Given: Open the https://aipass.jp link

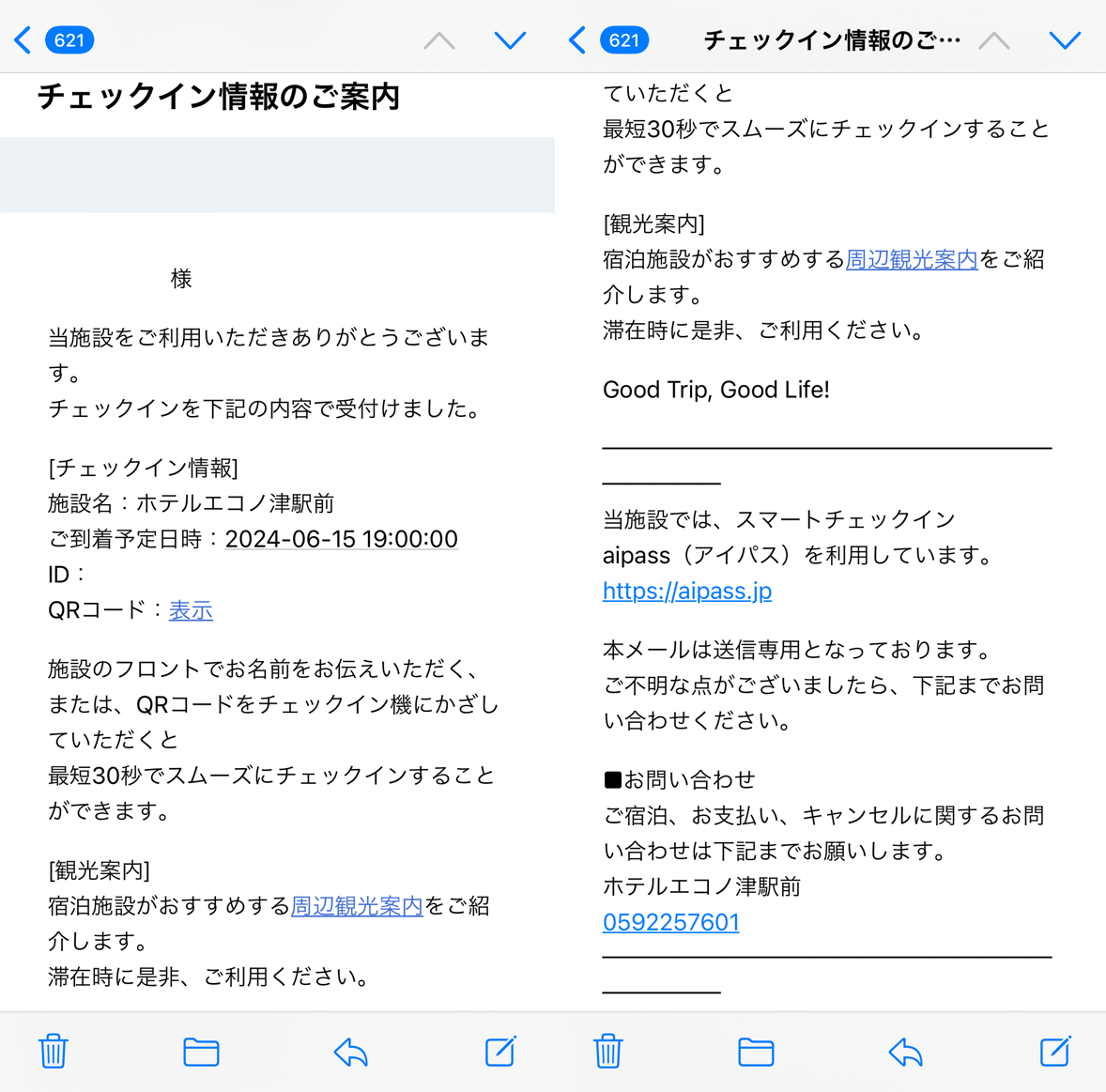Looking at the screenshot, I should 686,591.
